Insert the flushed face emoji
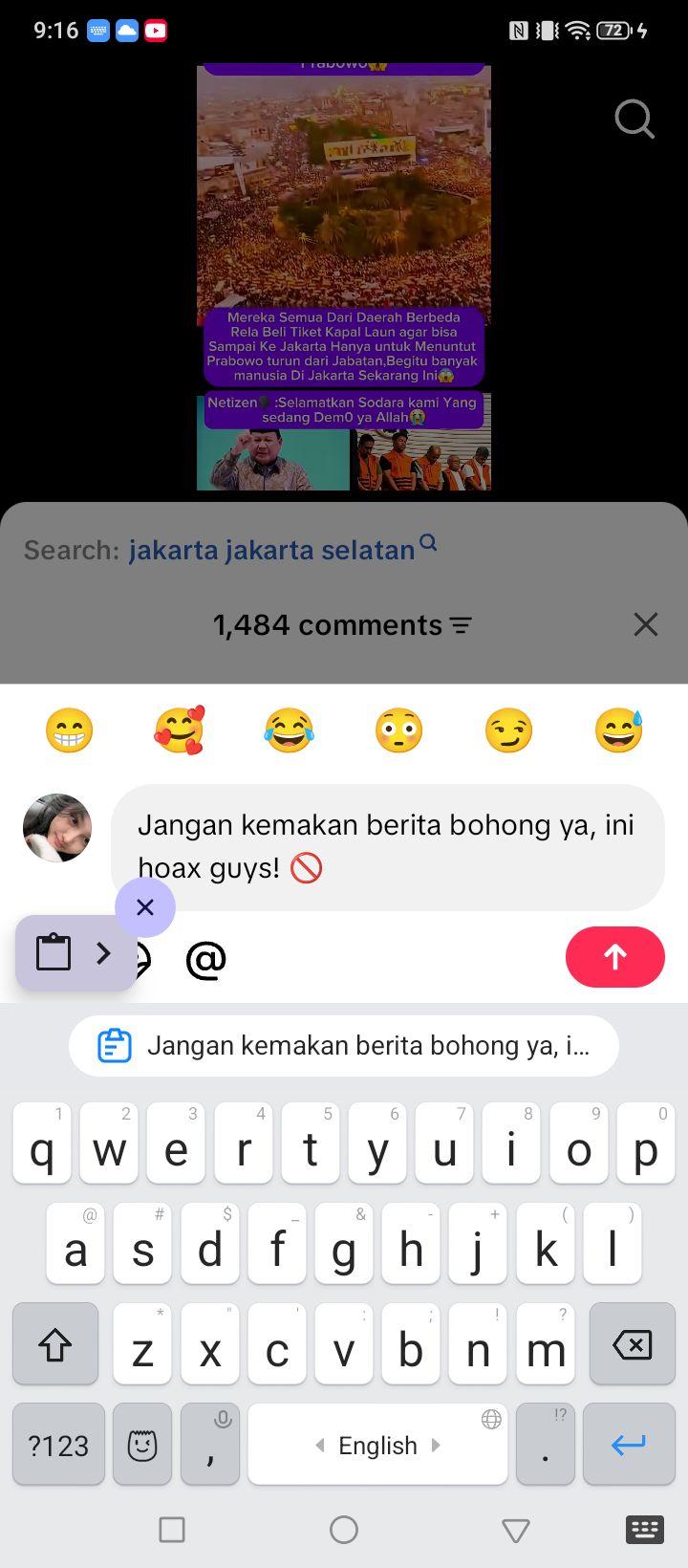Viewport: 688px width, 1568px height. pos(398,730)
